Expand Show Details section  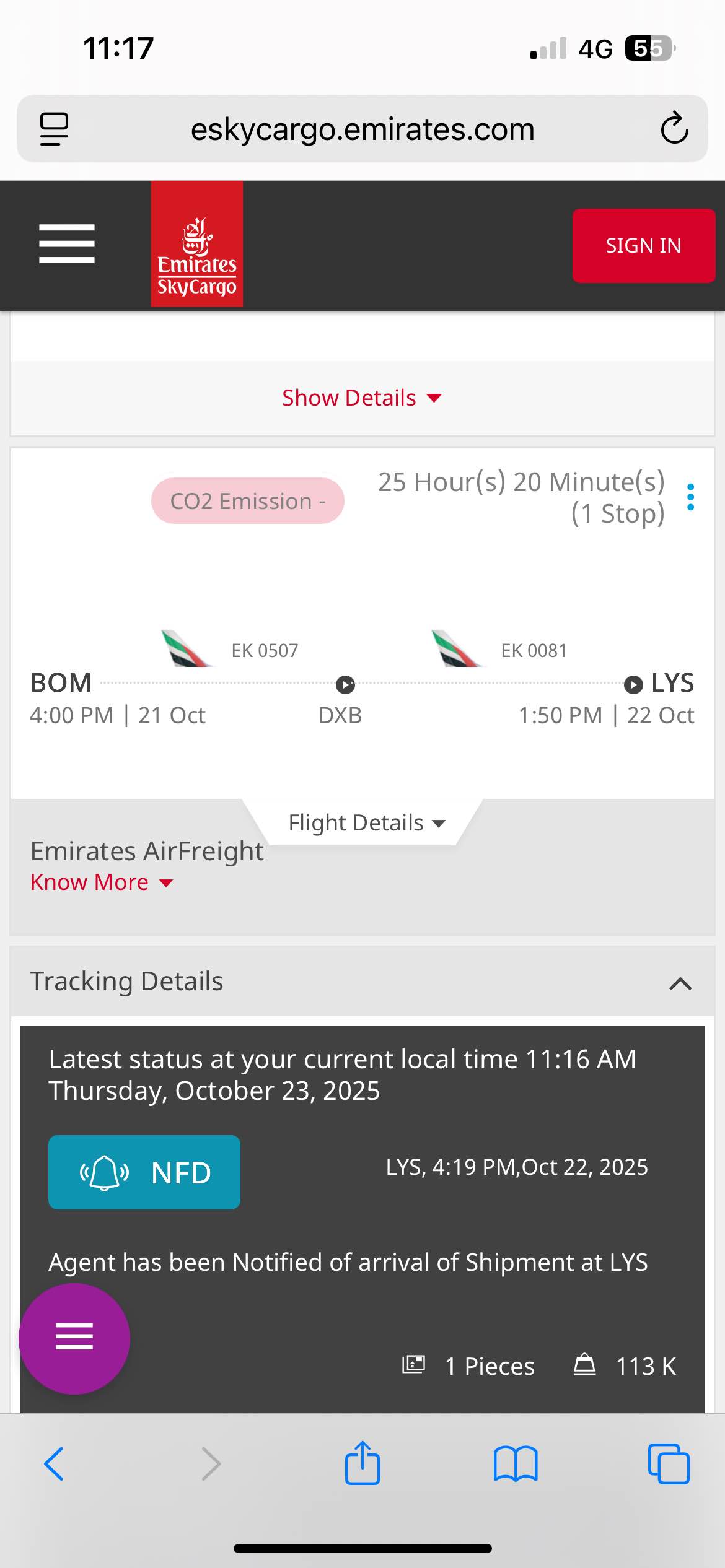point(361,398)
